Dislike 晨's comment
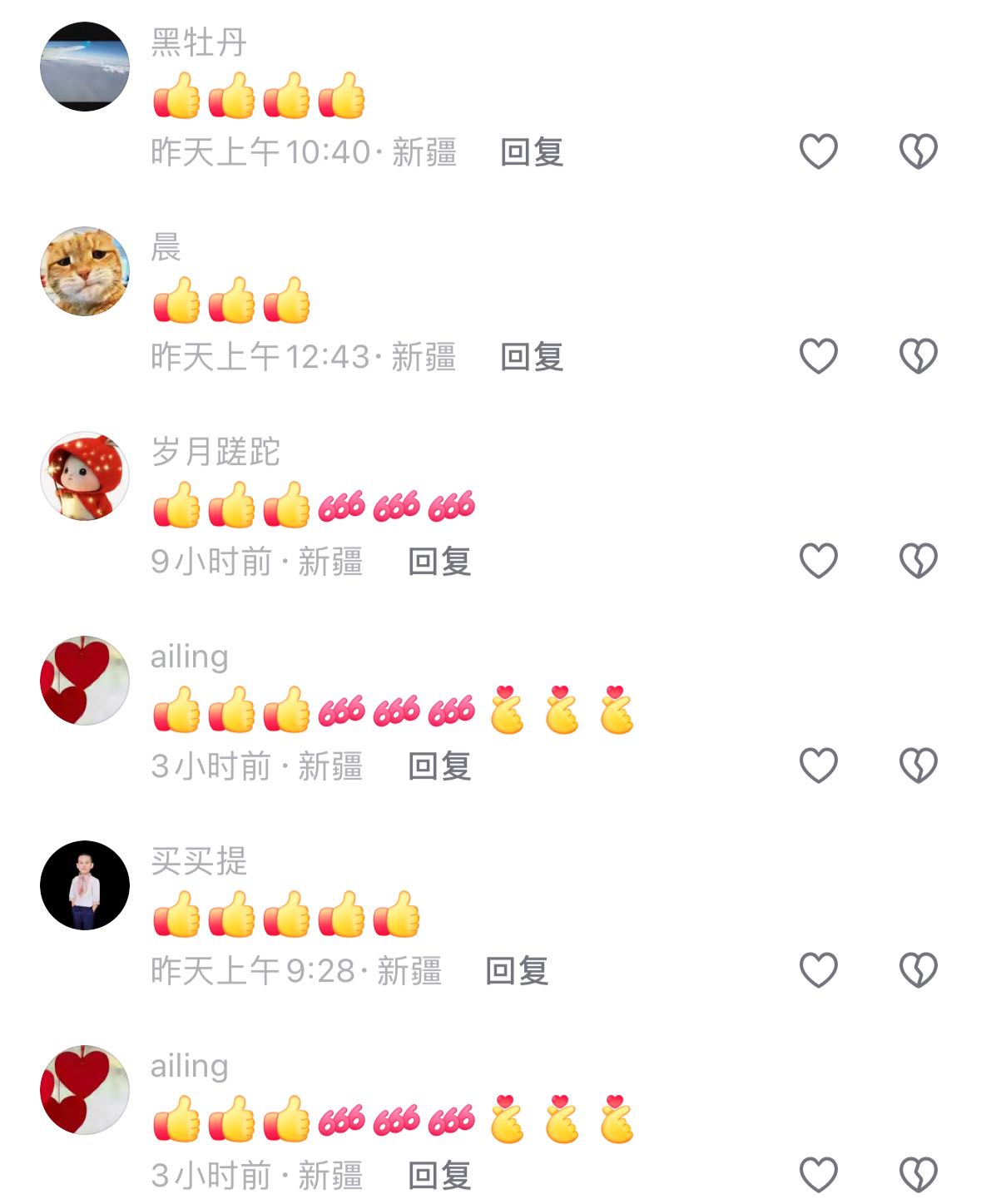Viewport: 981px width, 1204px height. click(918, 356)
